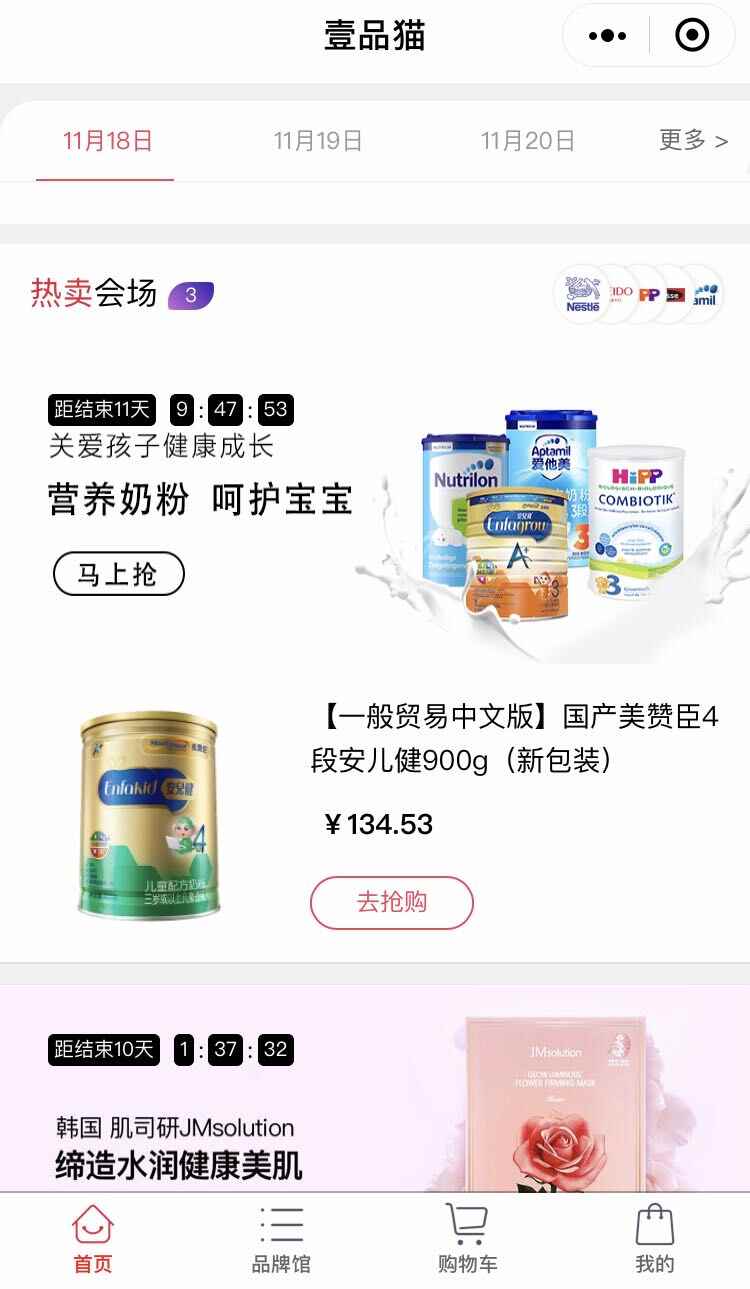Screen dimensions: 750x1289
Task: Open the JMsolution mask promotion banner
Action: point(375,1090)
